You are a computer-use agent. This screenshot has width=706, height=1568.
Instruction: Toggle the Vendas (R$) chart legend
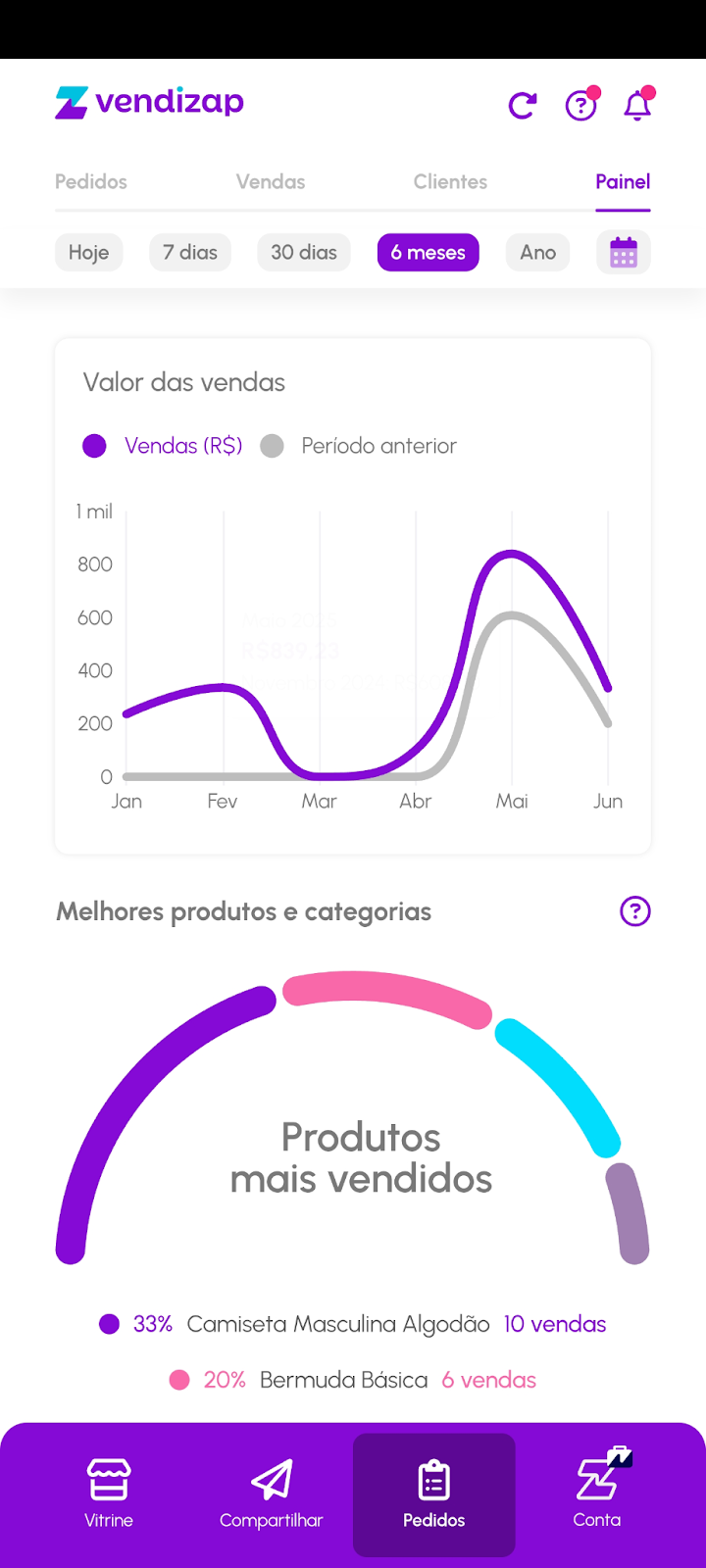point(164,446)
